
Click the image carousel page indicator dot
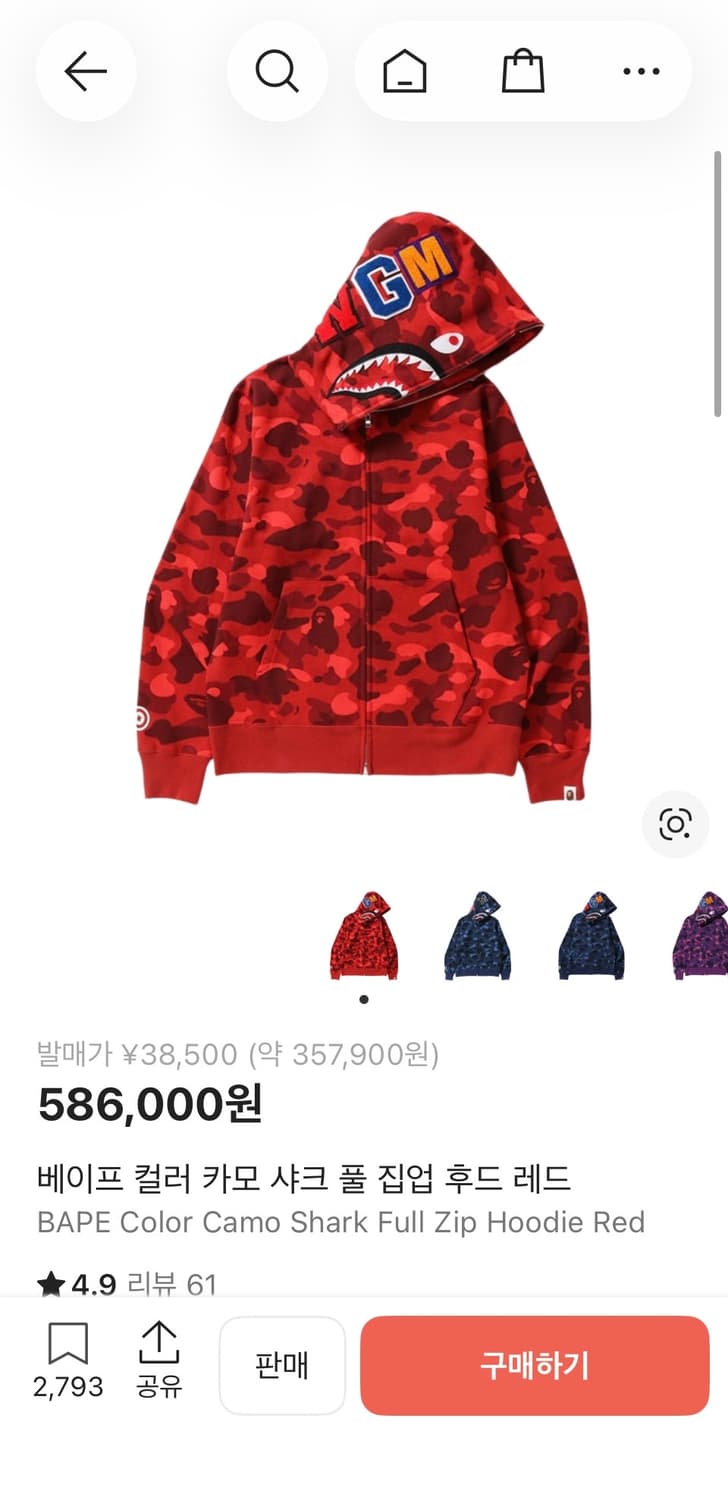(364, 997)
